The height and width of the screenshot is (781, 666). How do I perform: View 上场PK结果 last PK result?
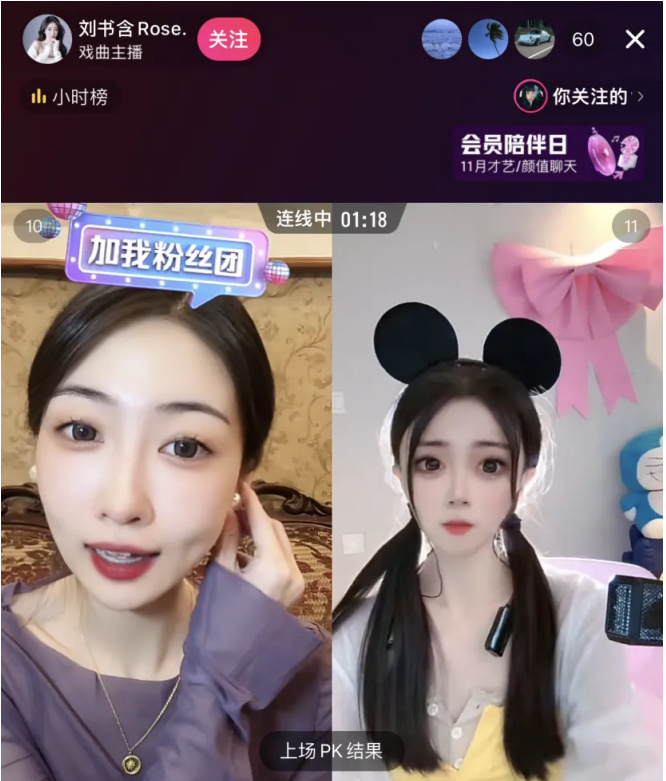coord(331,750)
